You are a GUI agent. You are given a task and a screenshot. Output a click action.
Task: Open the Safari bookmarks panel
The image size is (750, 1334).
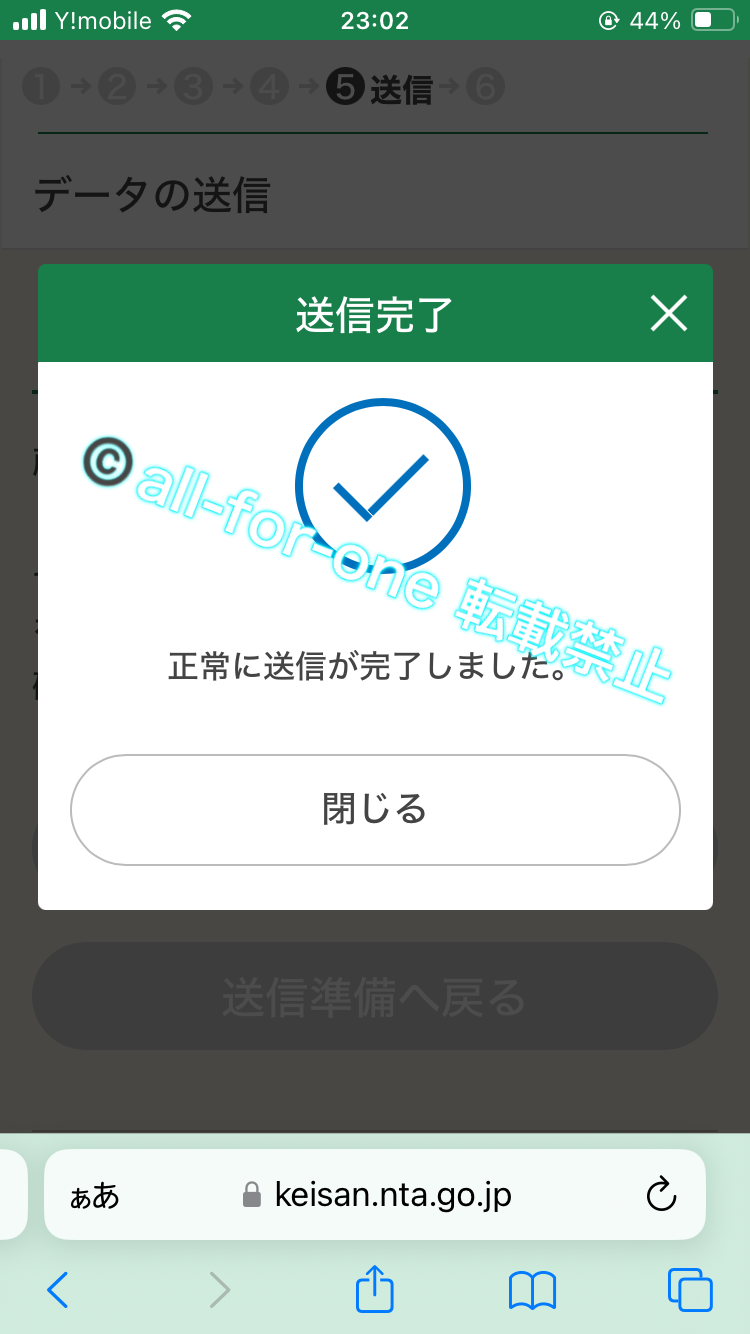click(x=531, y=1290)
